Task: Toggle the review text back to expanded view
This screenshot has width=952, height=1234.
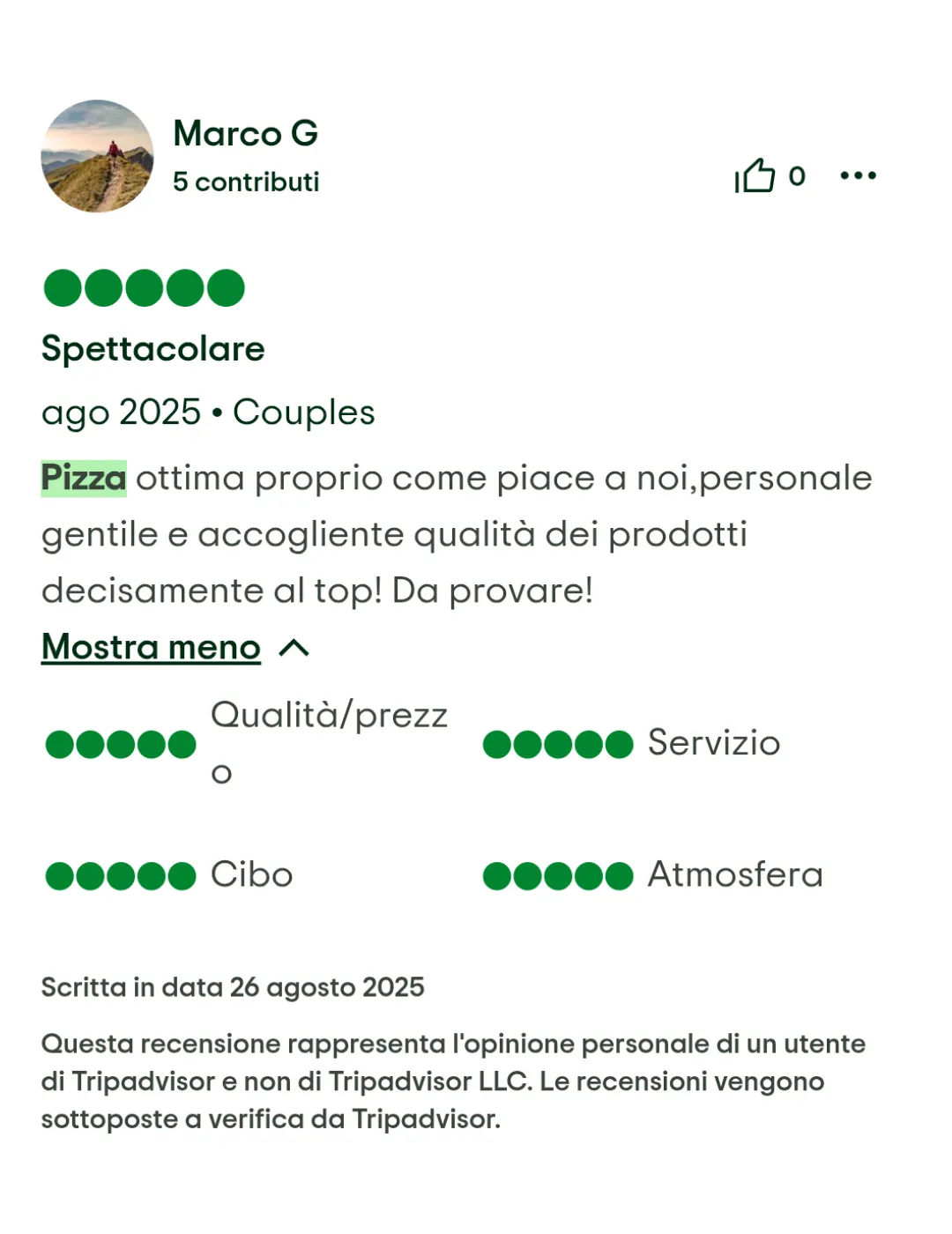Action: click(x=151, y=647)
